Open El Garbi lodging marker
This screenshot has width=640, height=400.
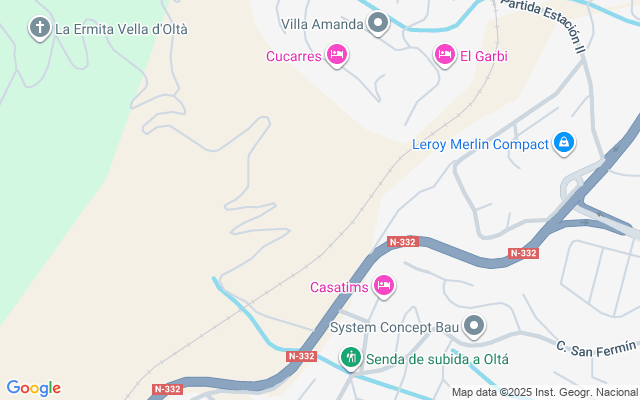445,55
